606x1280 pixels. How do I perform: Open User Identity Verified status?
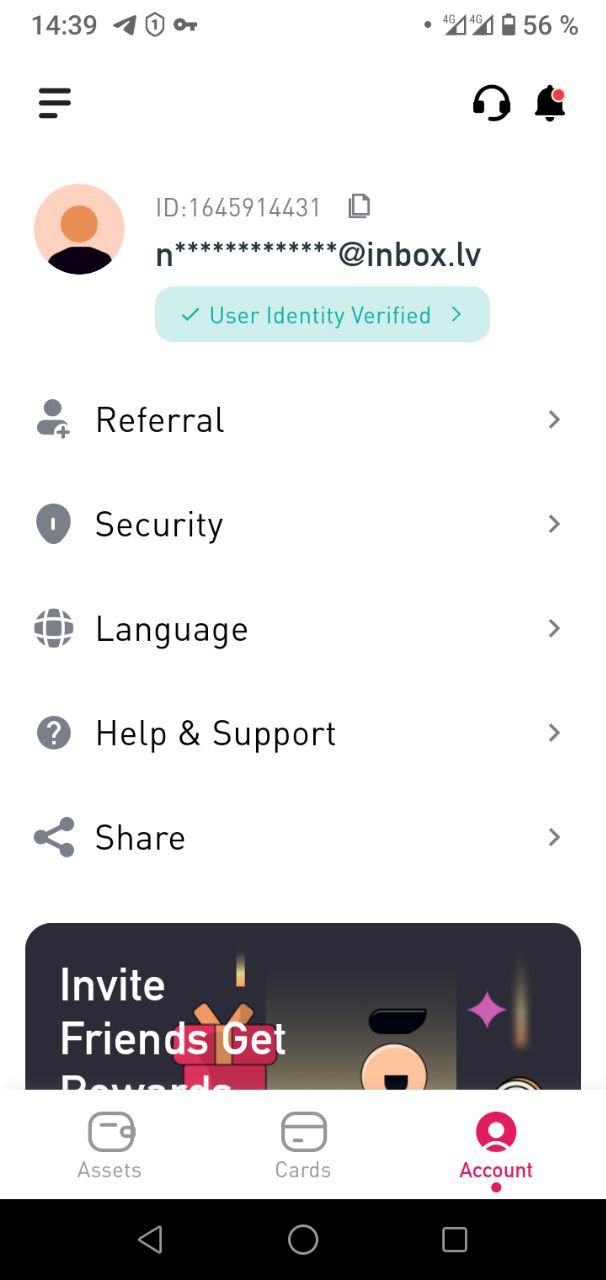point(322,315)
